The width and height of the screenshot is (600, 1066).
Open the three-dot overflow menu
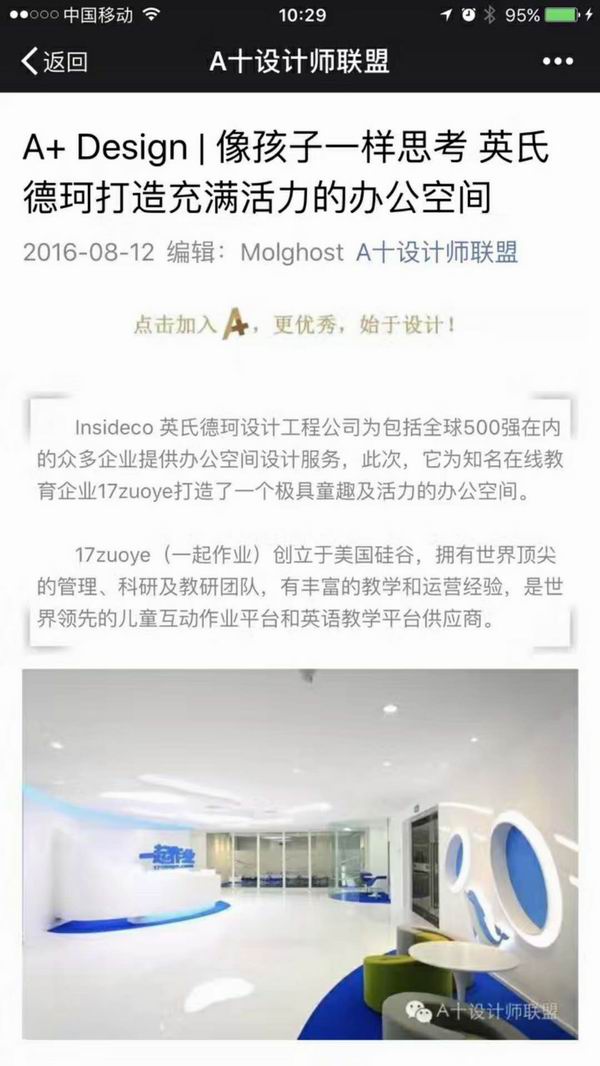click(557, 61)
